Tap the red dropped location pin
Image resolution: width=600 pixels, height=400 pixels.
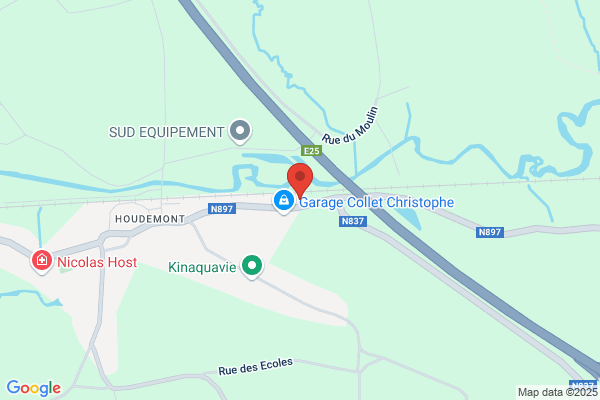point(300,180)
